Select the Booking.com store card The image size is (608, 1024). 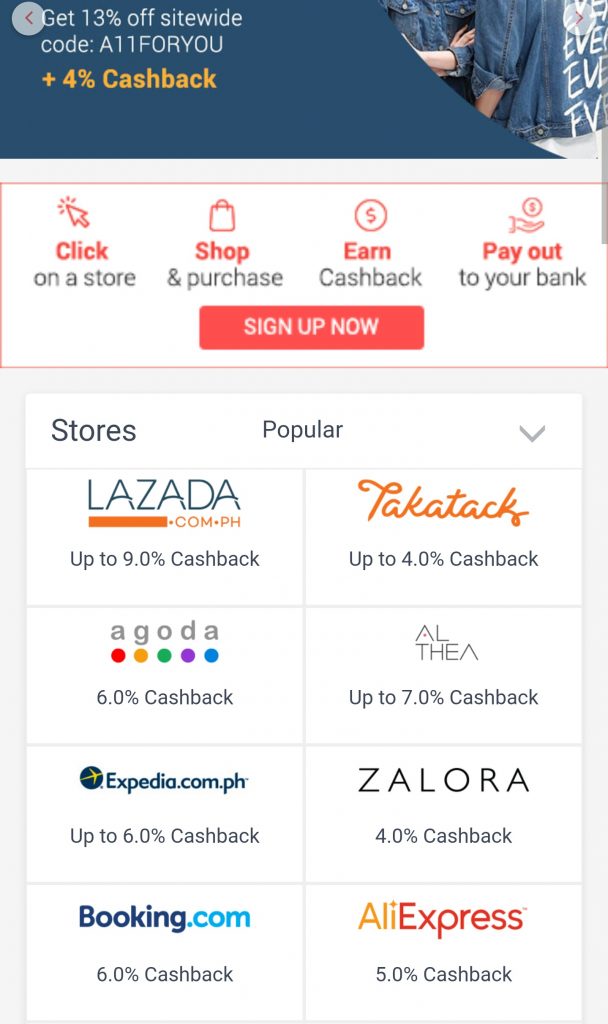165,952
